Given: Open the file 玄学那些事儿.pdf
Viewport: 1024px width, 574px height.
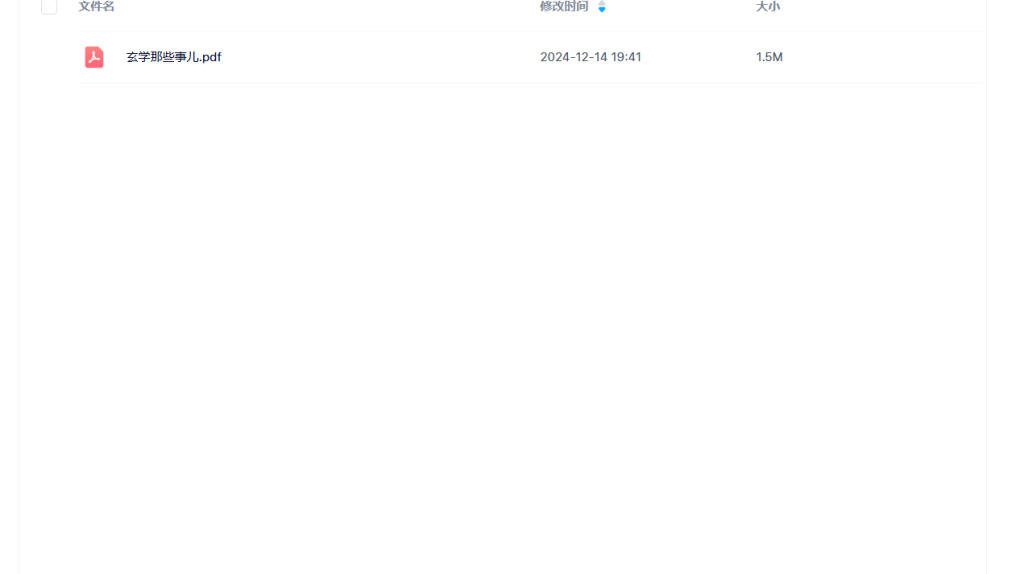Looking at the screenshot, I should tap(173, 57).
